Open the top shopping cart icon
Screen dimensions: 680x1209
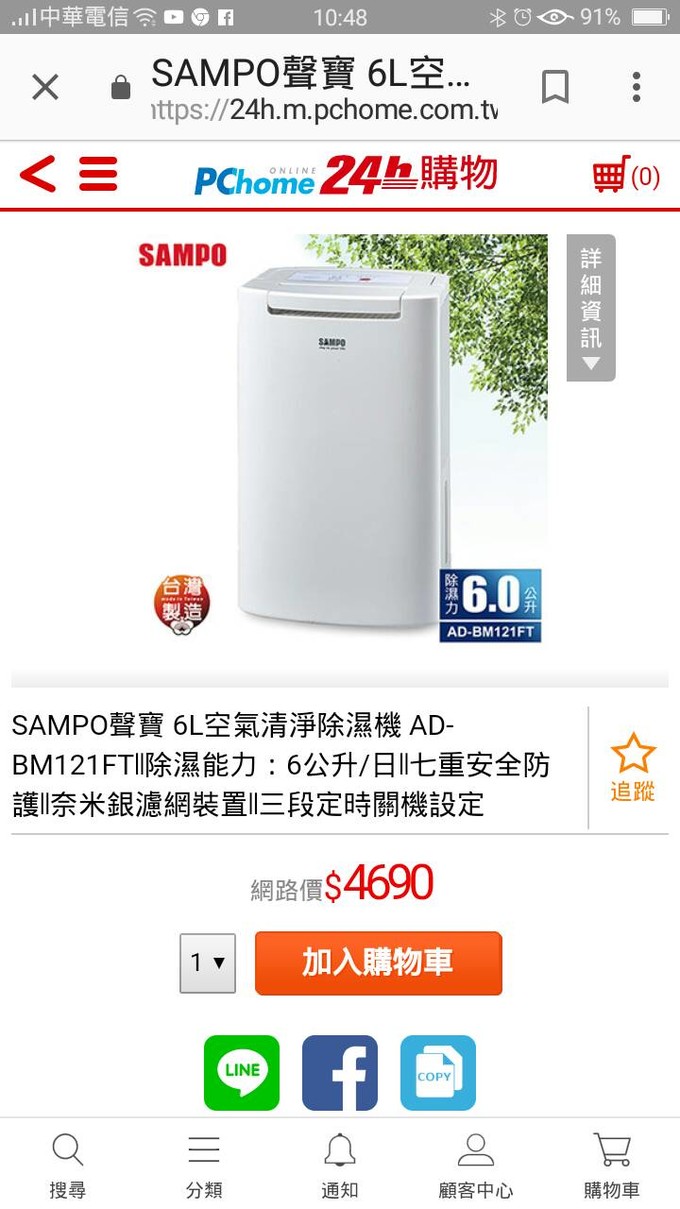625,176
